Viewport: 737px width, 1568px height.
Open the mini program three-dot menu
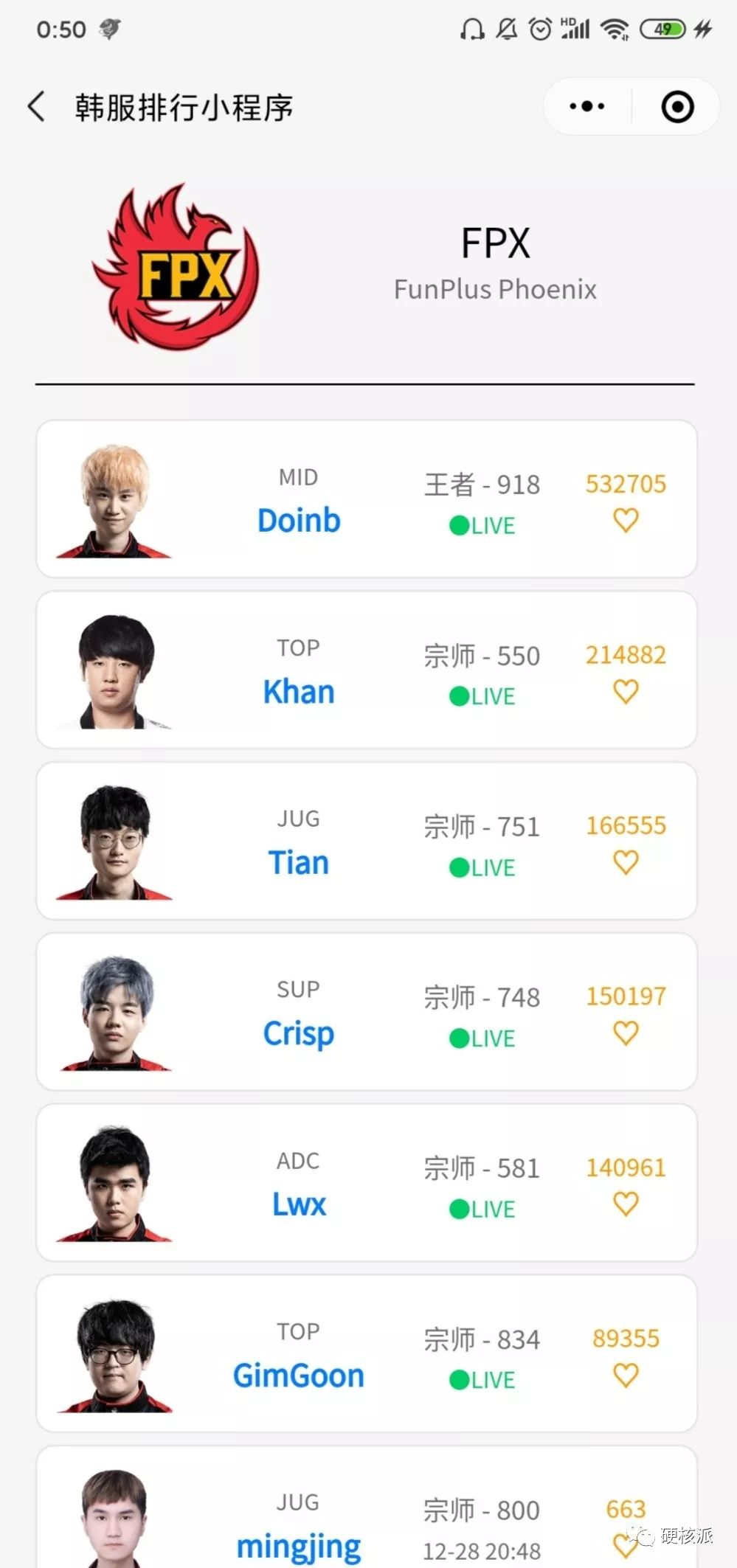587,107
